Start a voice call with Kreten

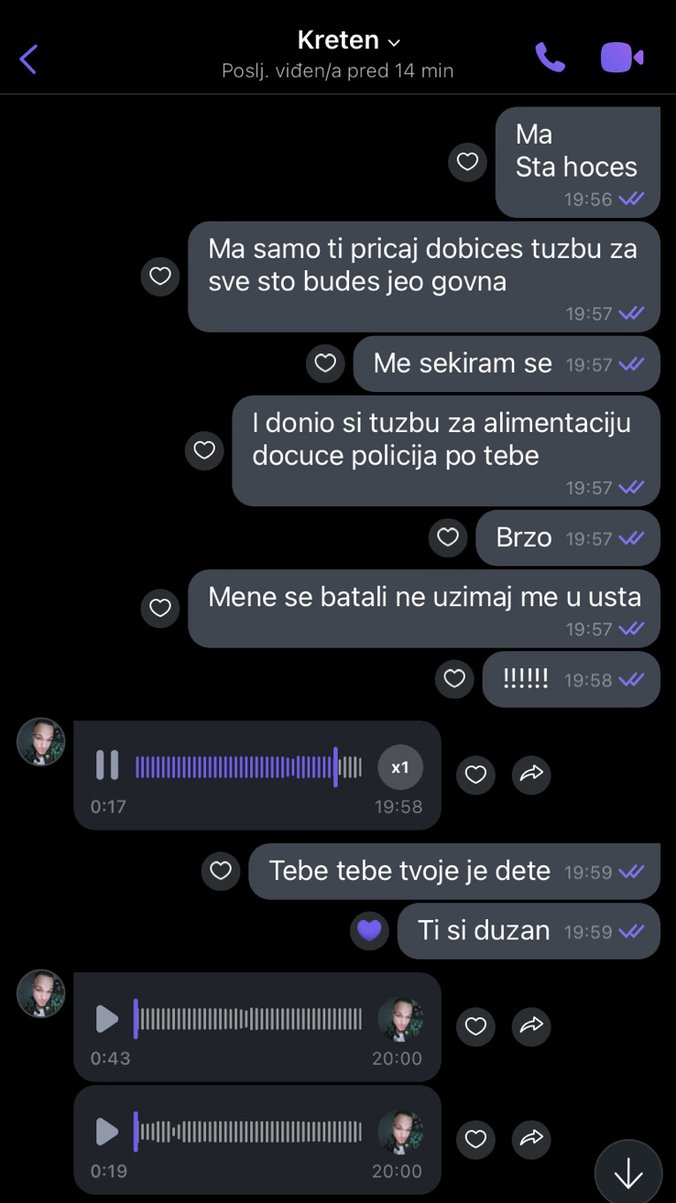tap(550, 58)
